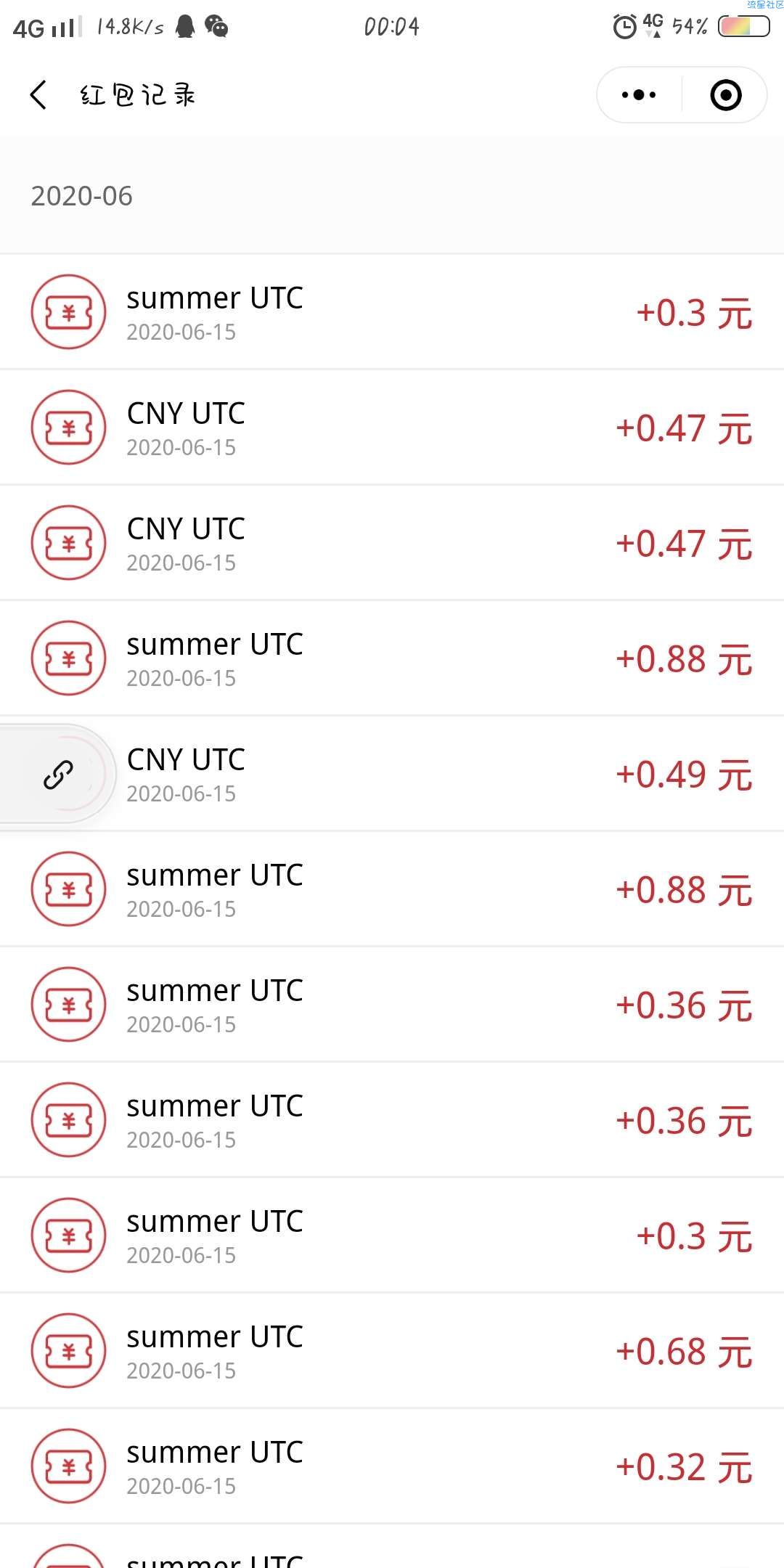Open the mini program's three-dot menu
This screenshot has width=784, height=1568.
point(639,95)
